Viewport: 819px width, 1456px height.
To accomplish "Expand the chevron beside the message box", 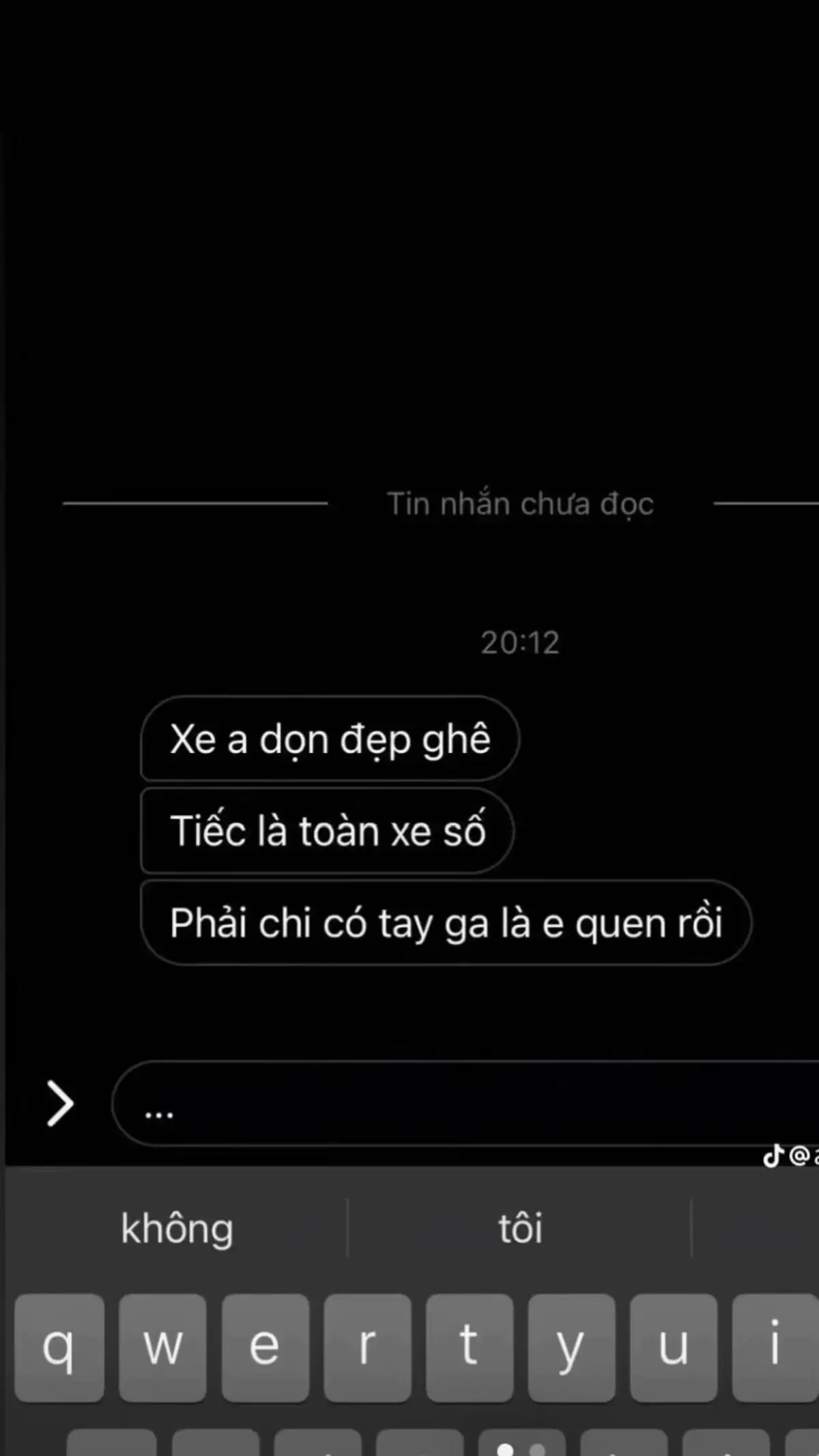I will 59,1103.
